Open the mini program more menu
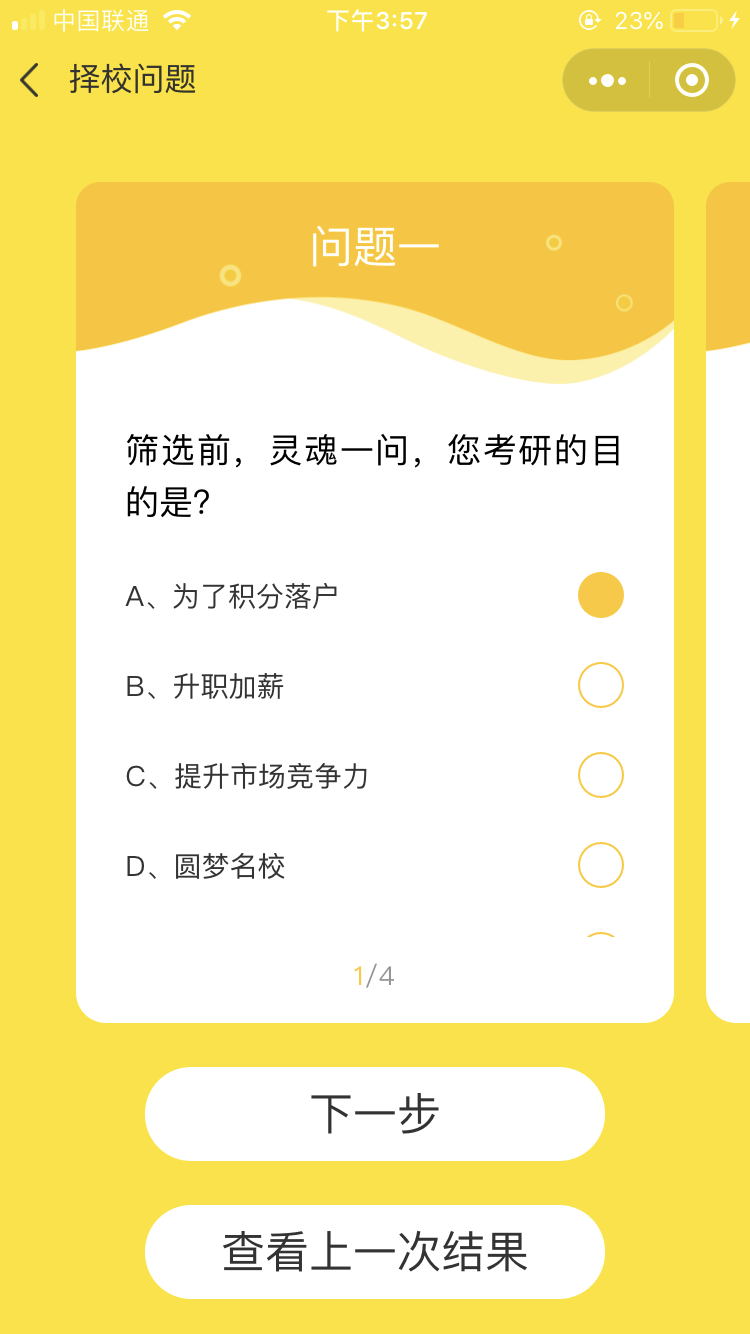This screenshot has width=750, height=1334. (607, 80)
